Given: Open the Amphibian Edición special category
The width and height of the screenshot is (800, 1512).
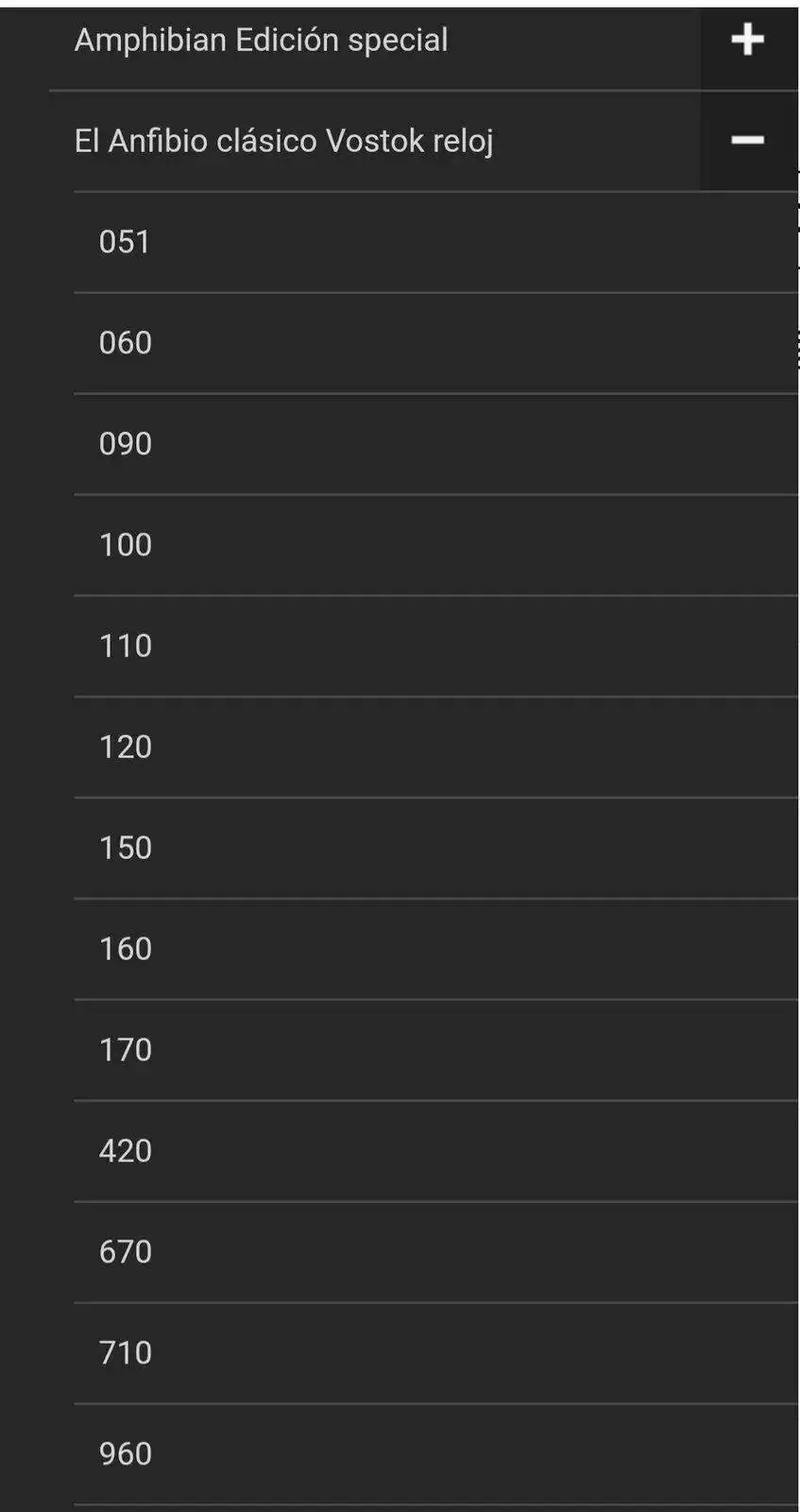Looking at the screenshot, I should coord(261,40).
